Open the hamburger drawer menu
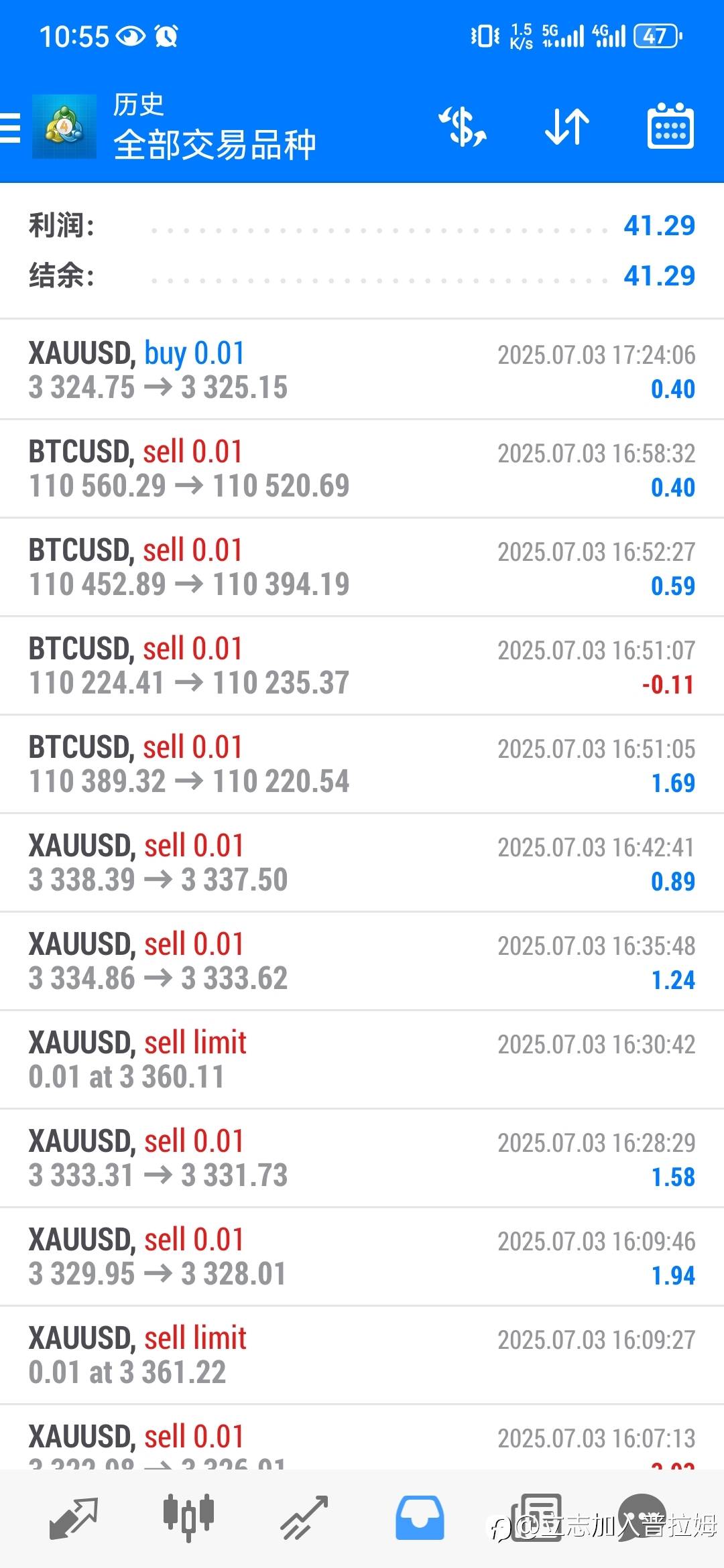 (10, 127)
